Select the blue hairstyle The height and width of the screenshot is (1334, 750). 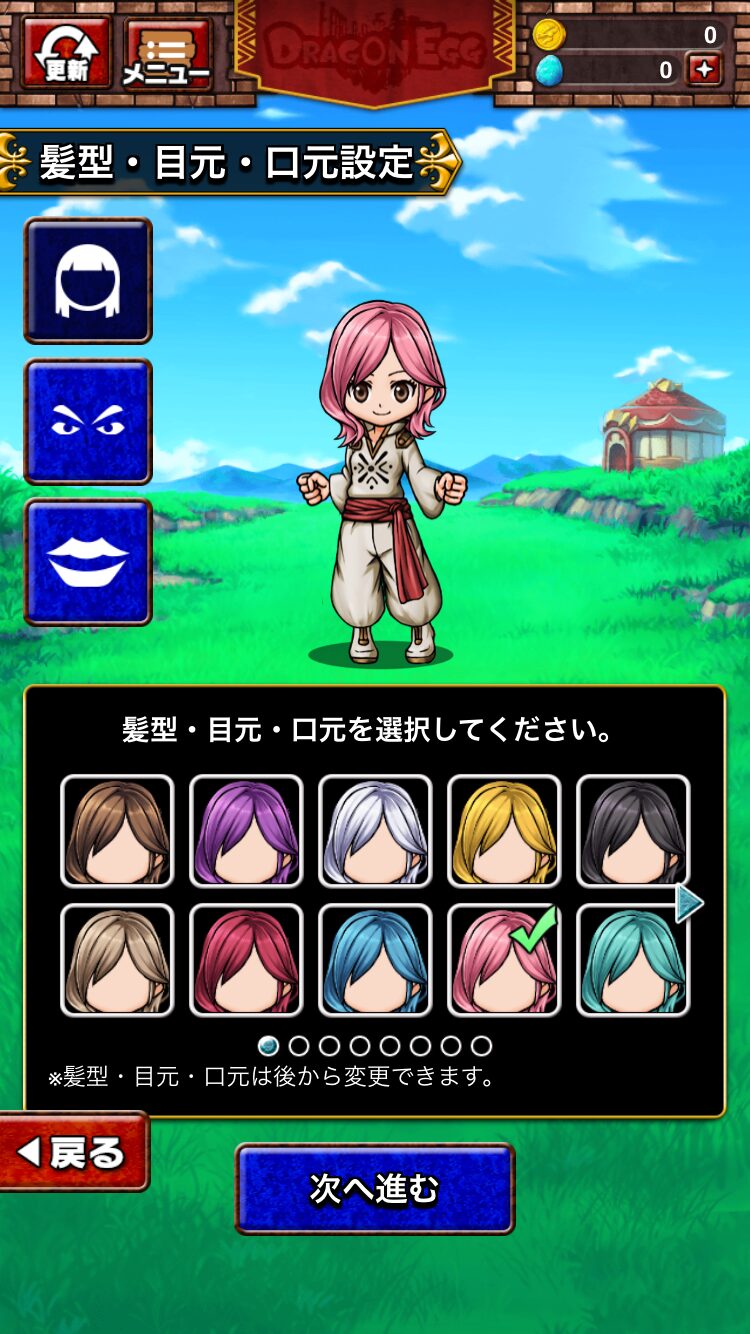(375, 960)
